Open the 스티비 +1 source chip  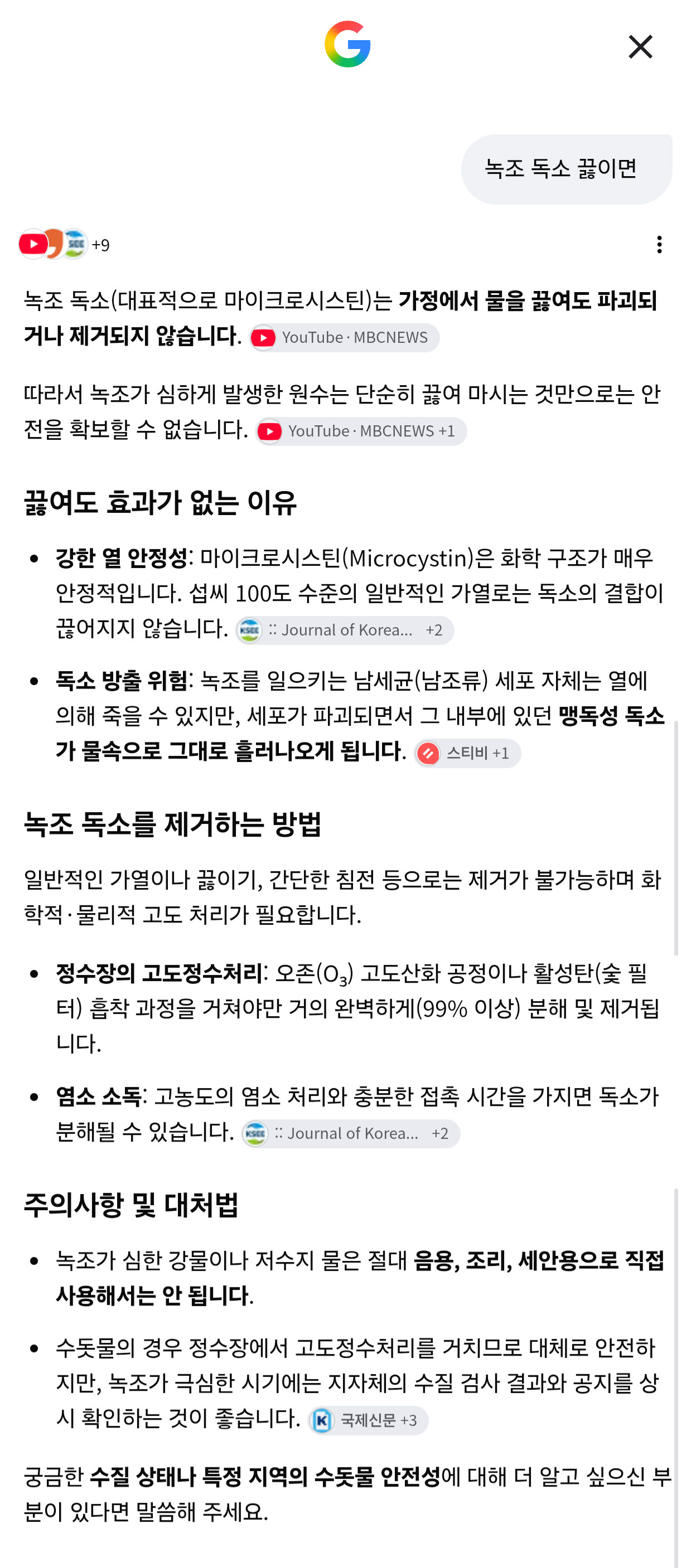[x=467, y=754]
